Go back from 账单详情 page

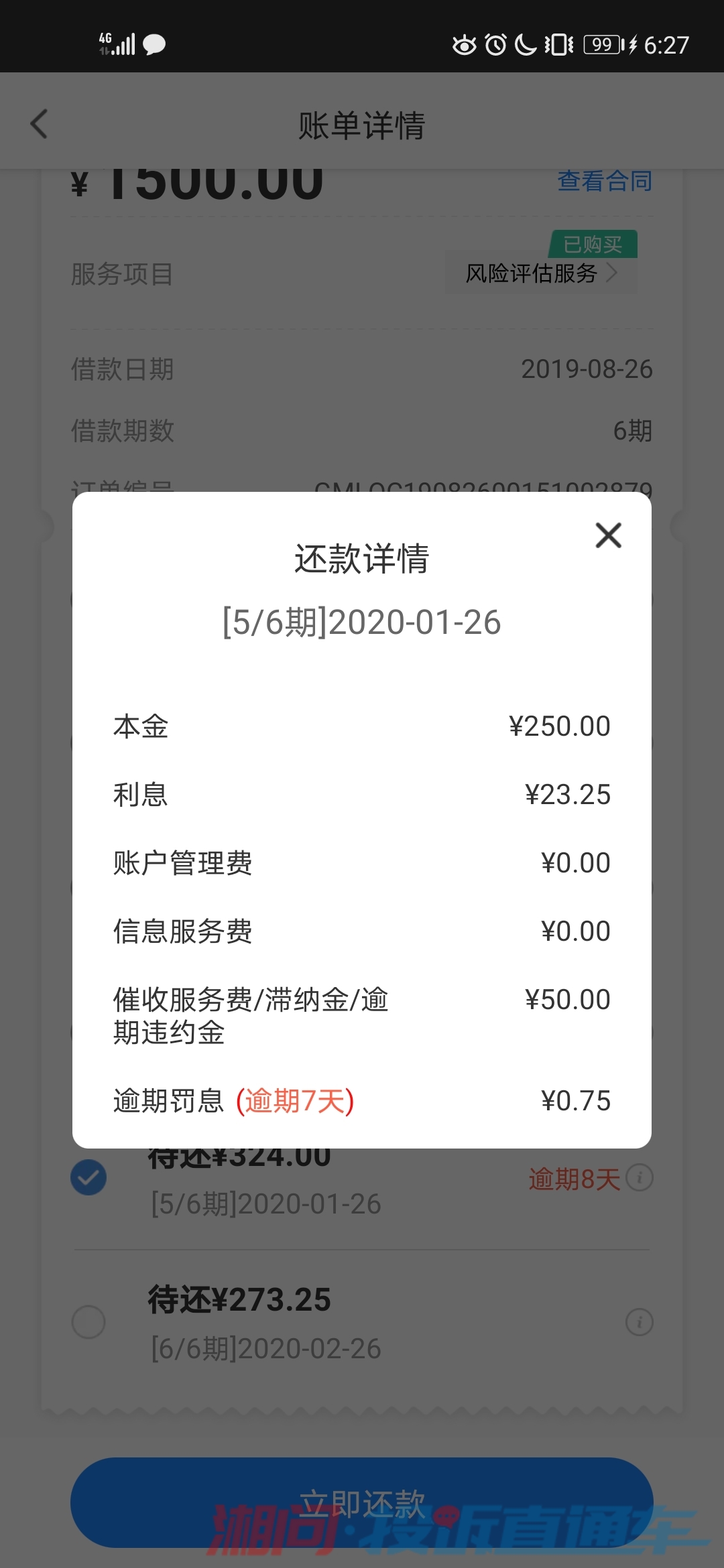(40, 125)
